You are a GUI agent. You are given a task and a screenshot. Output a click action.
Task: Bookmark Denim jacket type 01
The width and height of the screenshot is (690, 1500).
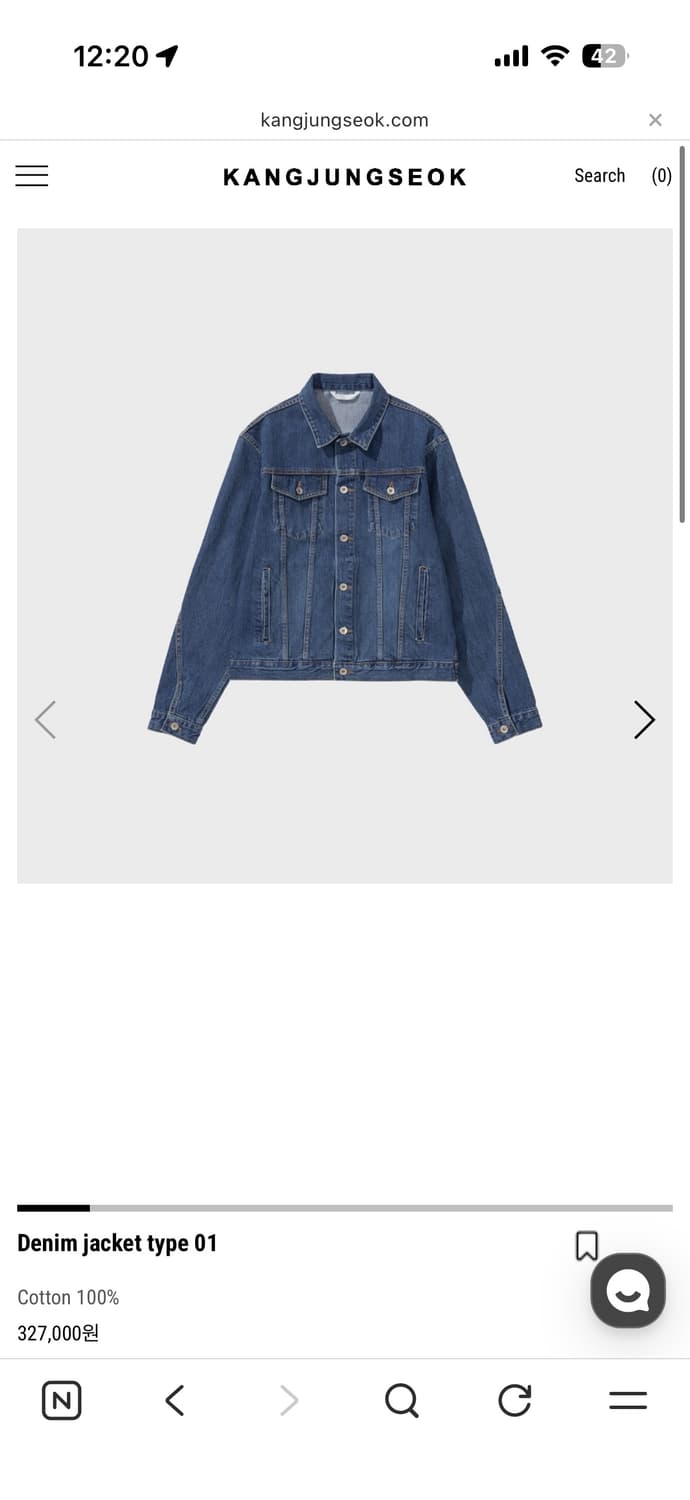587,1245
